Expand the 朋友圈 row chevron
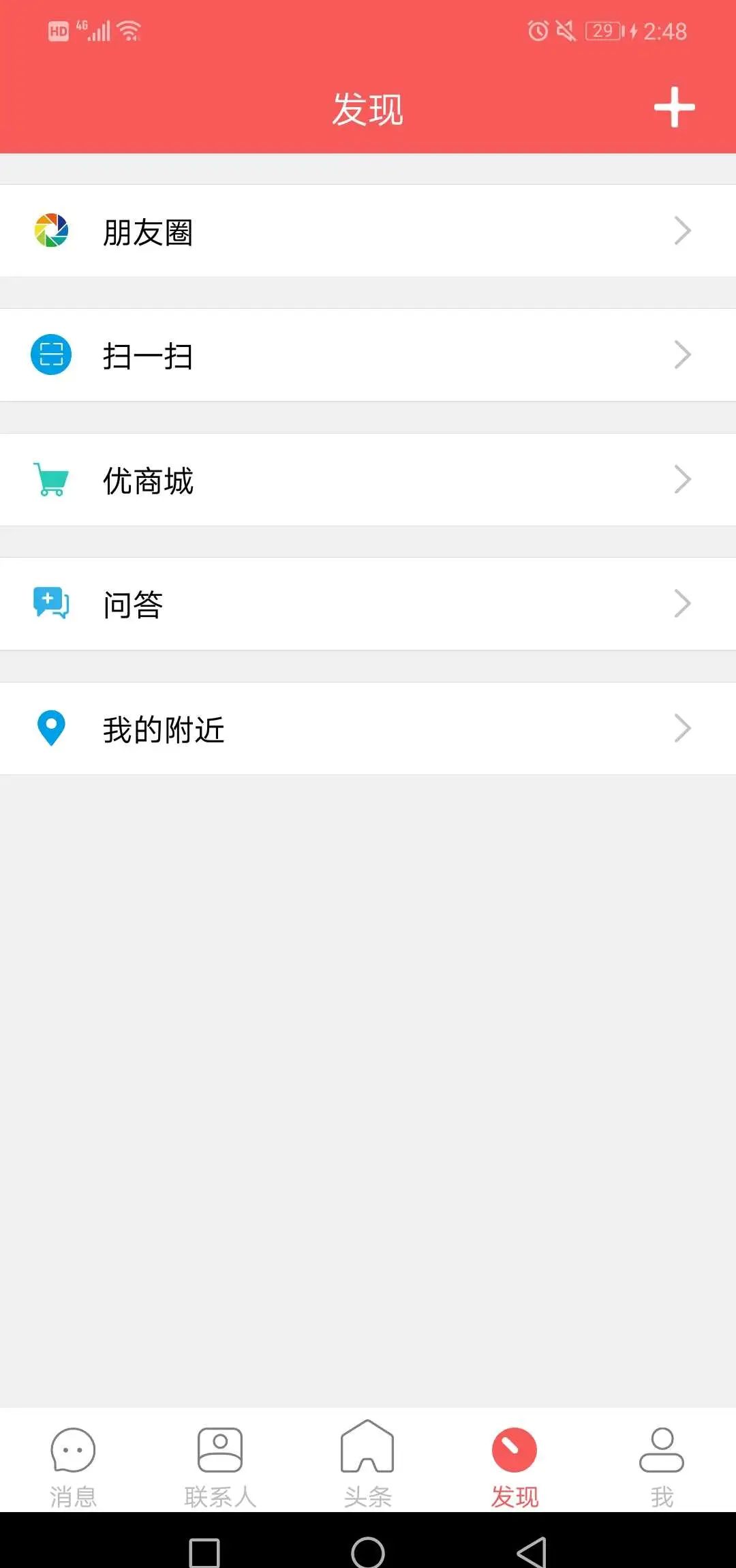Image resolution: width=736 pixels, height=1568 pixels. click(x=682, y=230)
